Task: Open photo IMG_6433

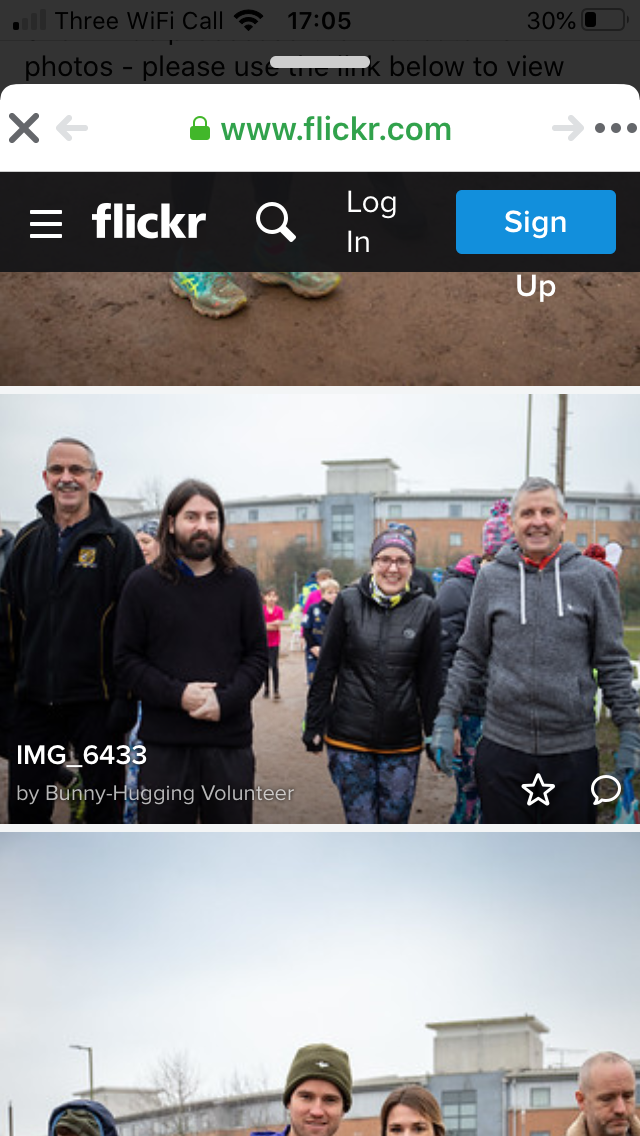Action: click(320, 609)
